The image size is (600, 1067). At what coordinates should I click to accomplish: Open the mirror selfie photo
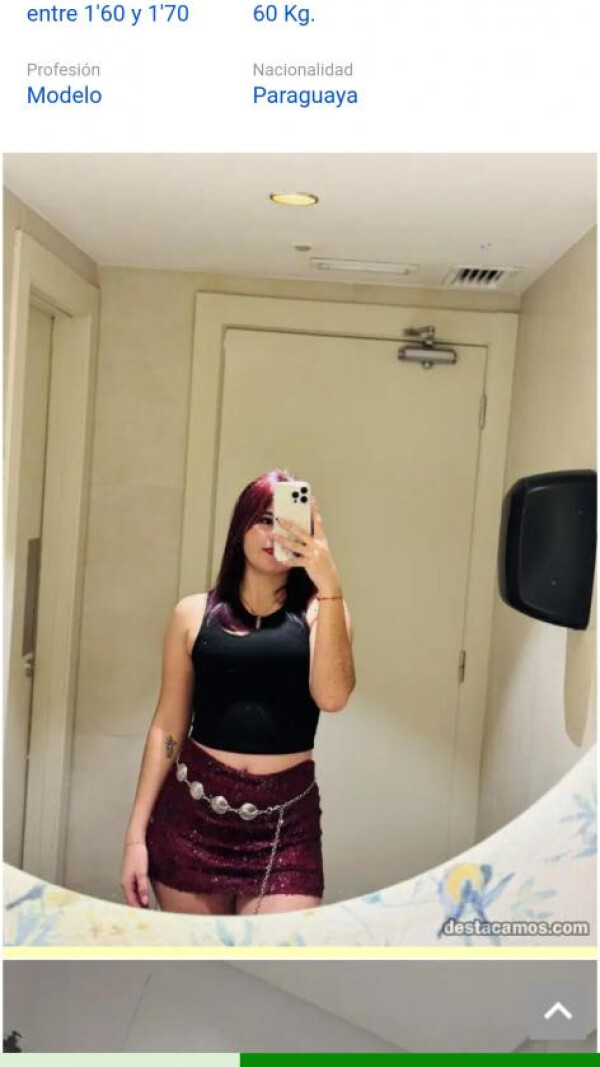coord(300,548)
